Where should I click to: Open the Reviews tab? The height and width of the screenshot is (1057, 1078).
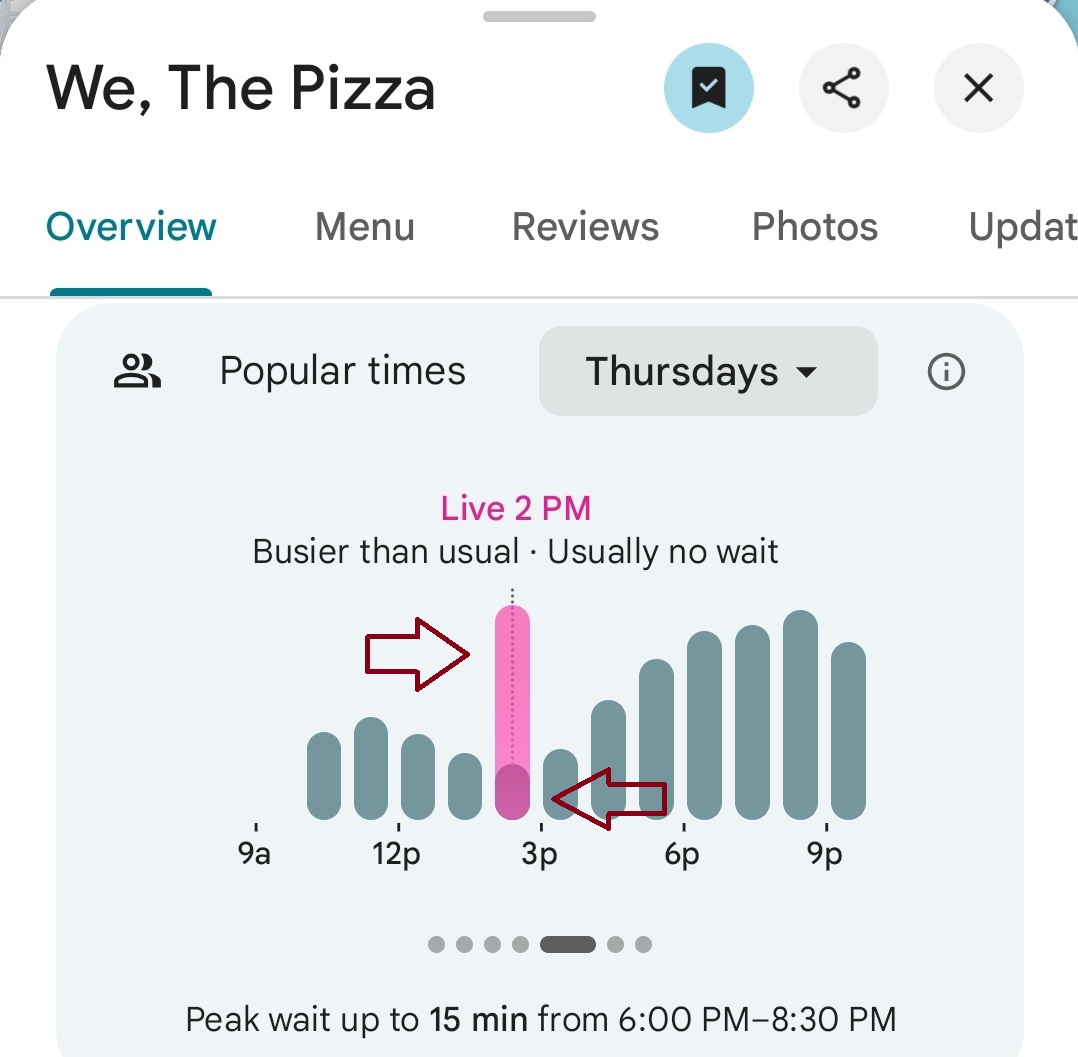click(585, 227)
